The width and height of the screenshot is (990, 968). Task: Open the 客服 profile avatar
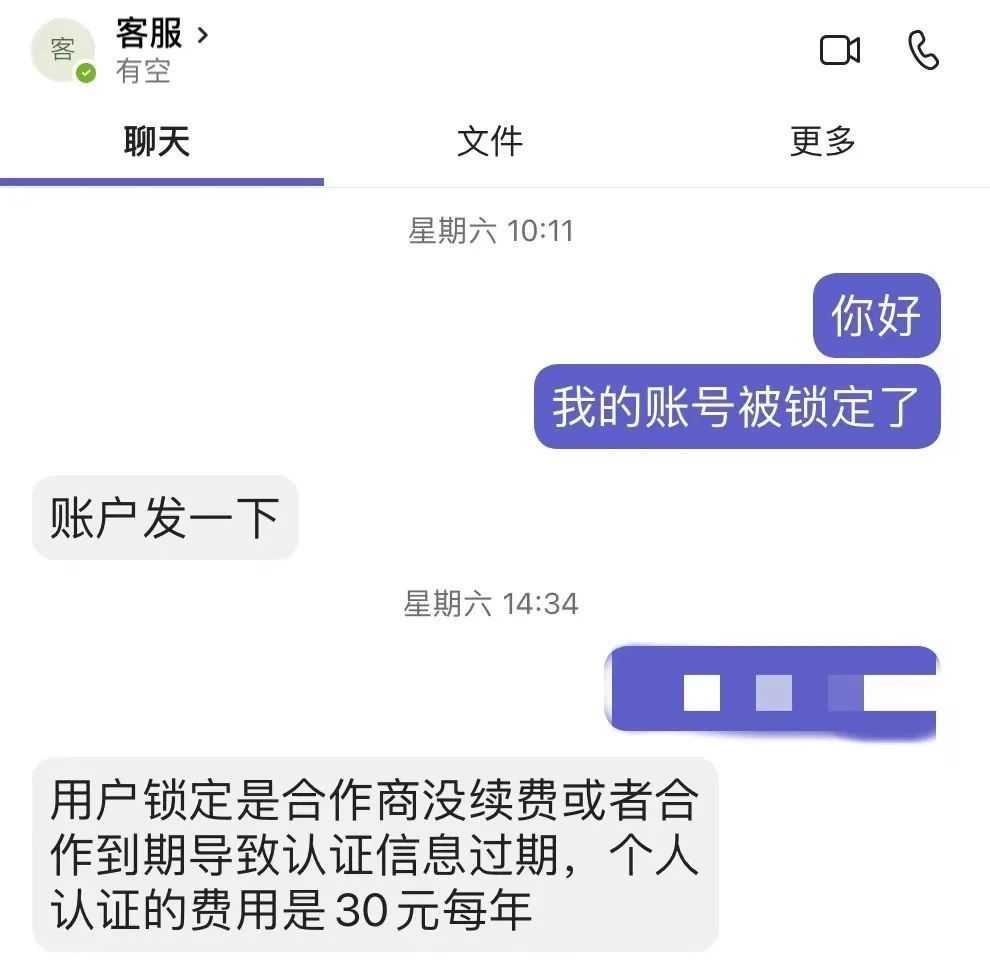click(x=63, y=51)
